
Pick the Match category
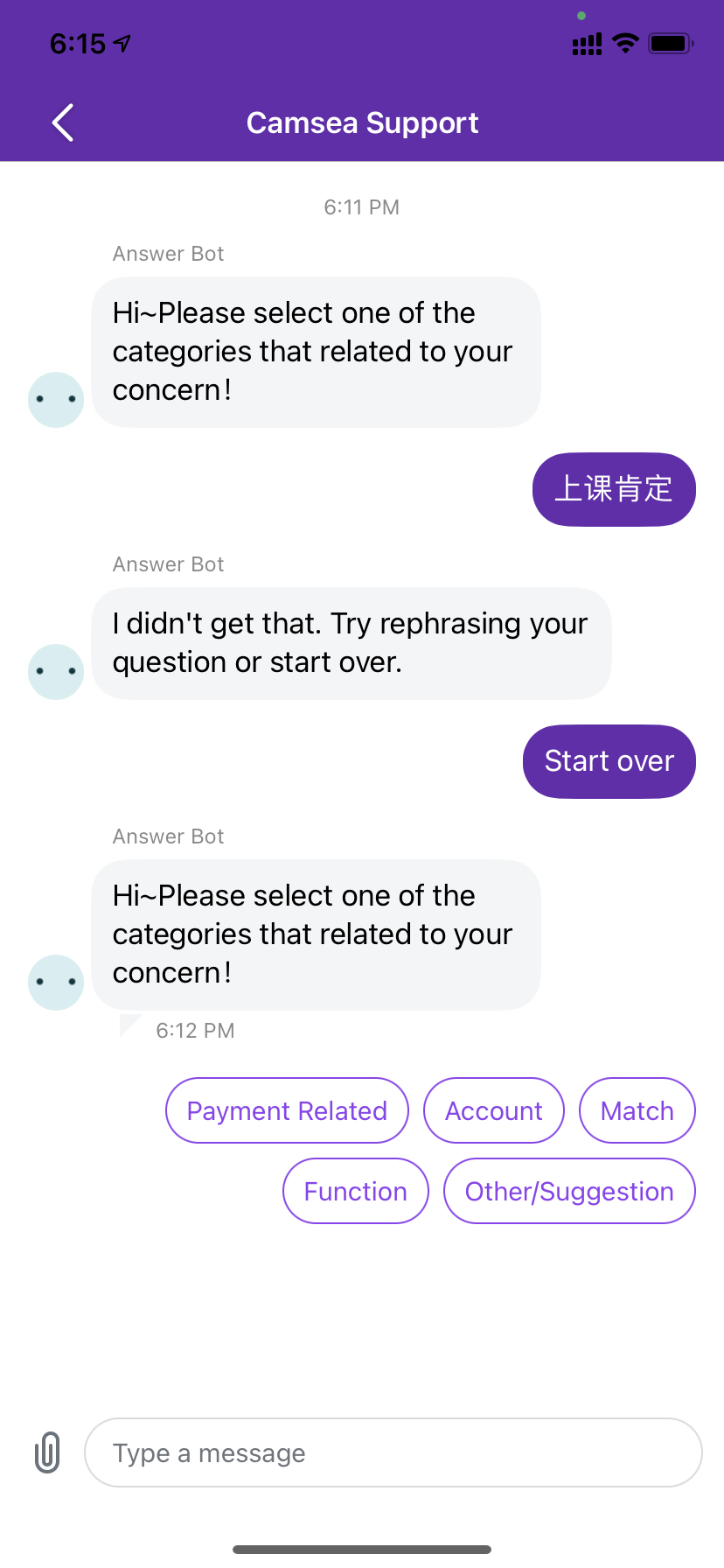637,1110
